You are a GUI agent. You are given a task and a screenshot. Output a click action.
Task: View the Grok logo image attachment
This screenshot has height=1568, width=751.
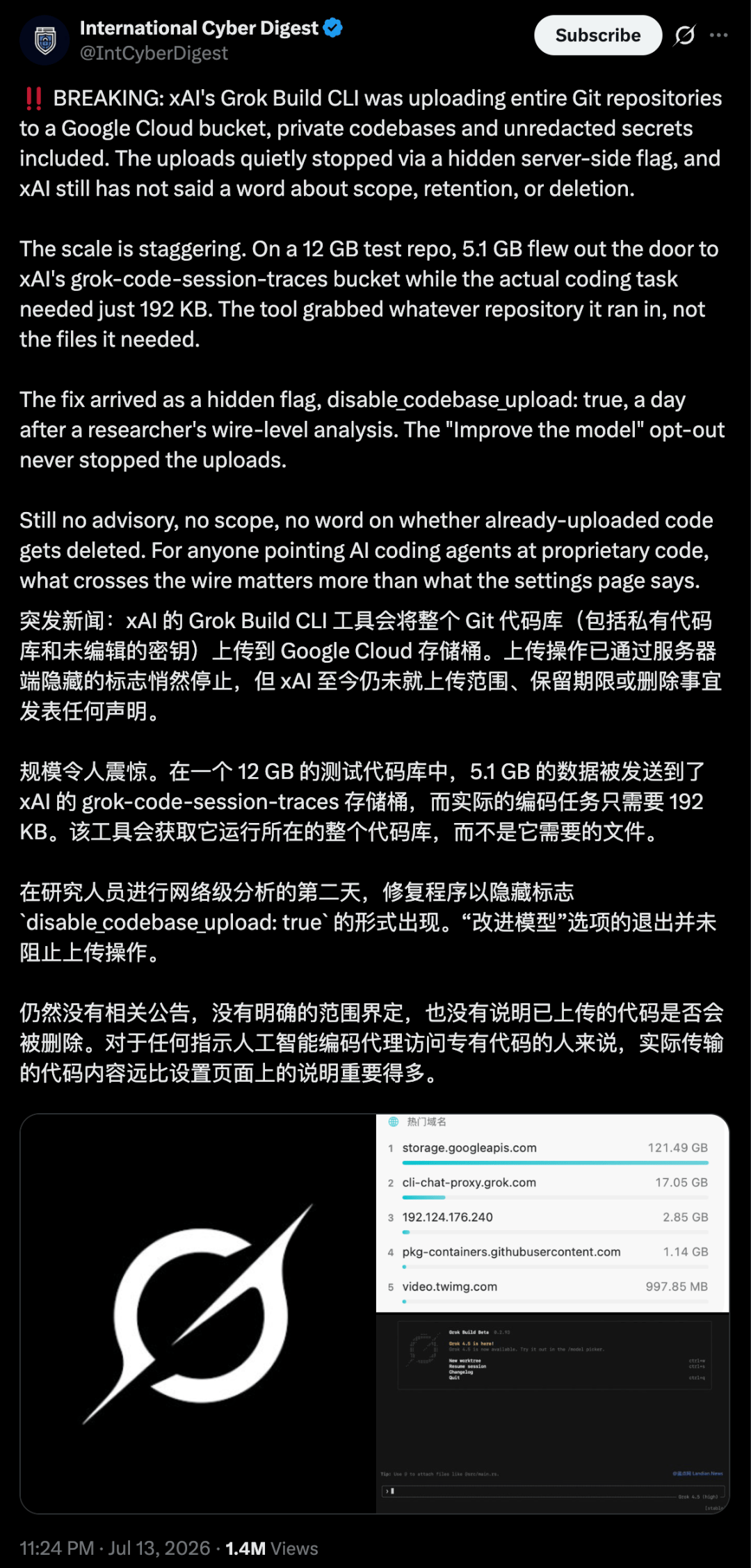tap(198, 1313)
